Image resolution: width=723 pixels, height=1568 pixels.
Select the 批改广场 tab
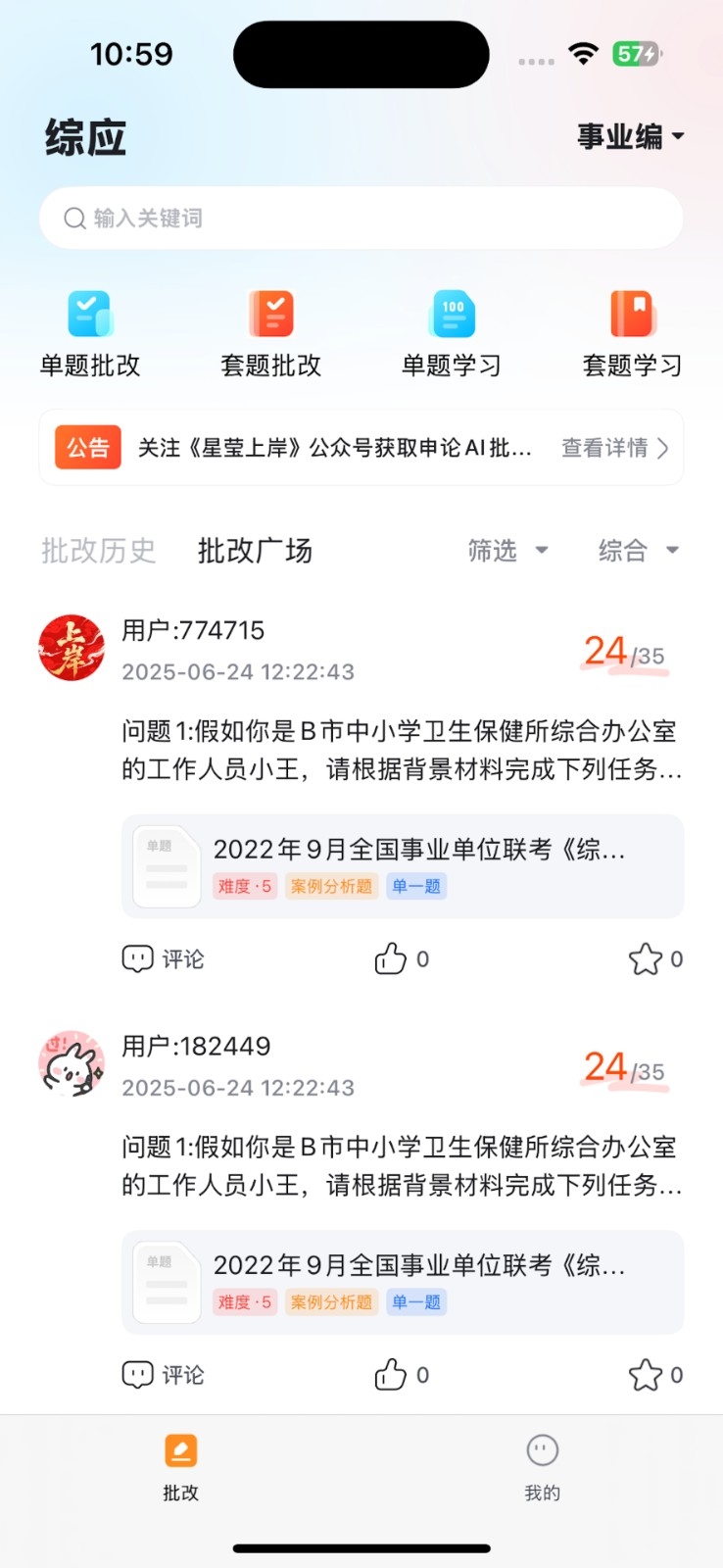pos(255,551)
